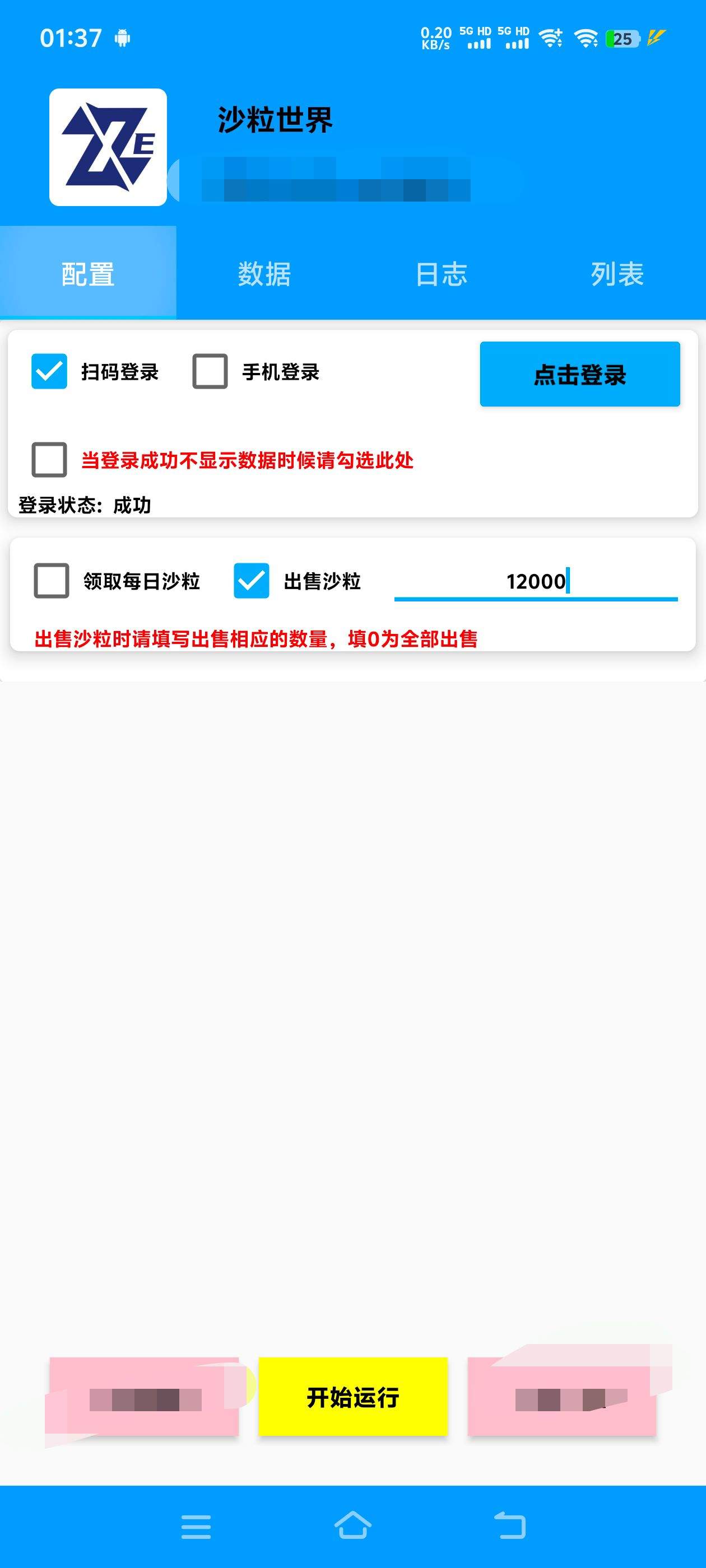The image size is (706, 1568).
Task: Tap the Android system icon next to the clock
Action: point(123,38)
